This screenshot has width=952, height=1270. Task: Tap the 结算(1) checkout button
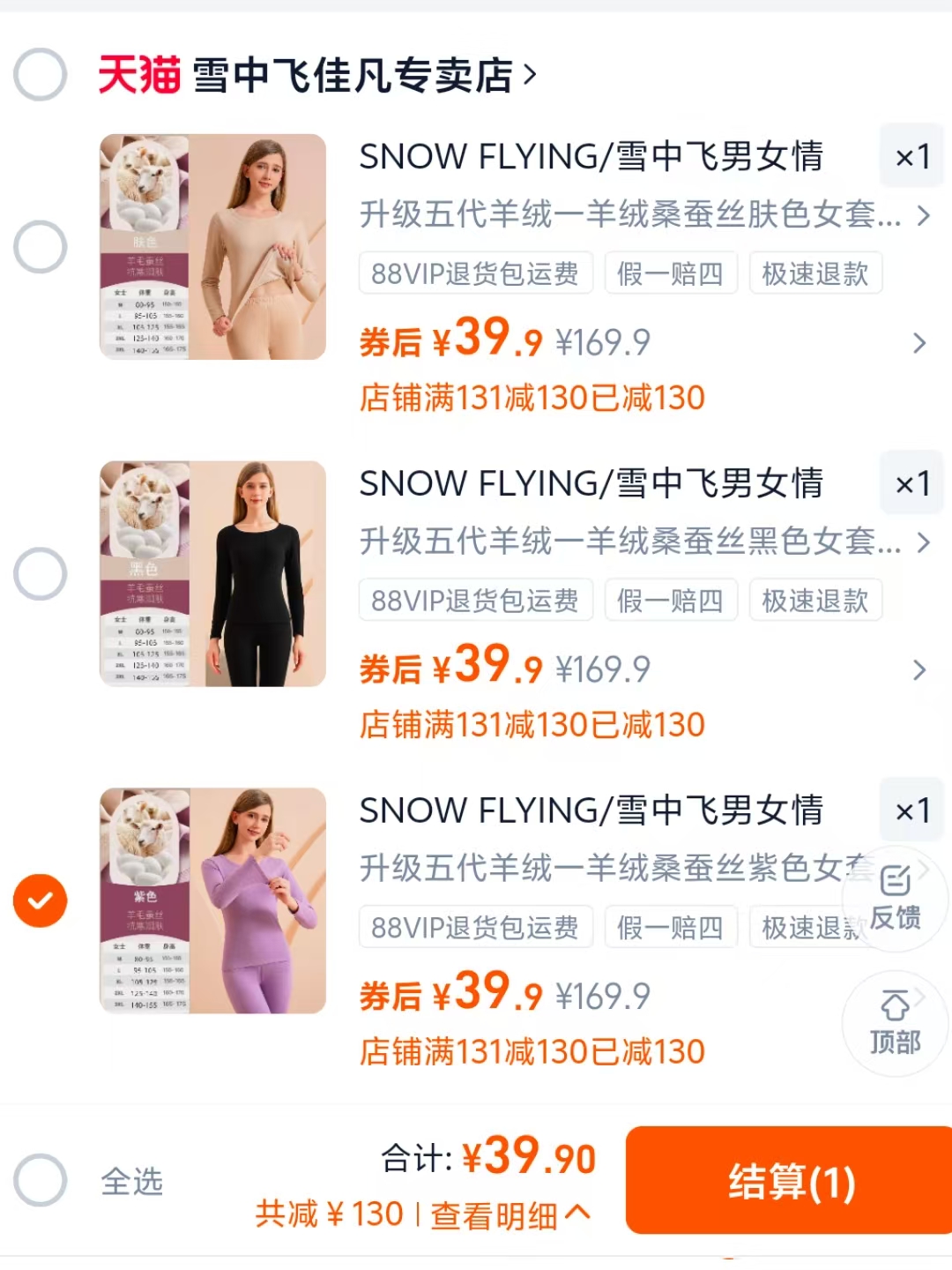click(x=787, y=1182)
